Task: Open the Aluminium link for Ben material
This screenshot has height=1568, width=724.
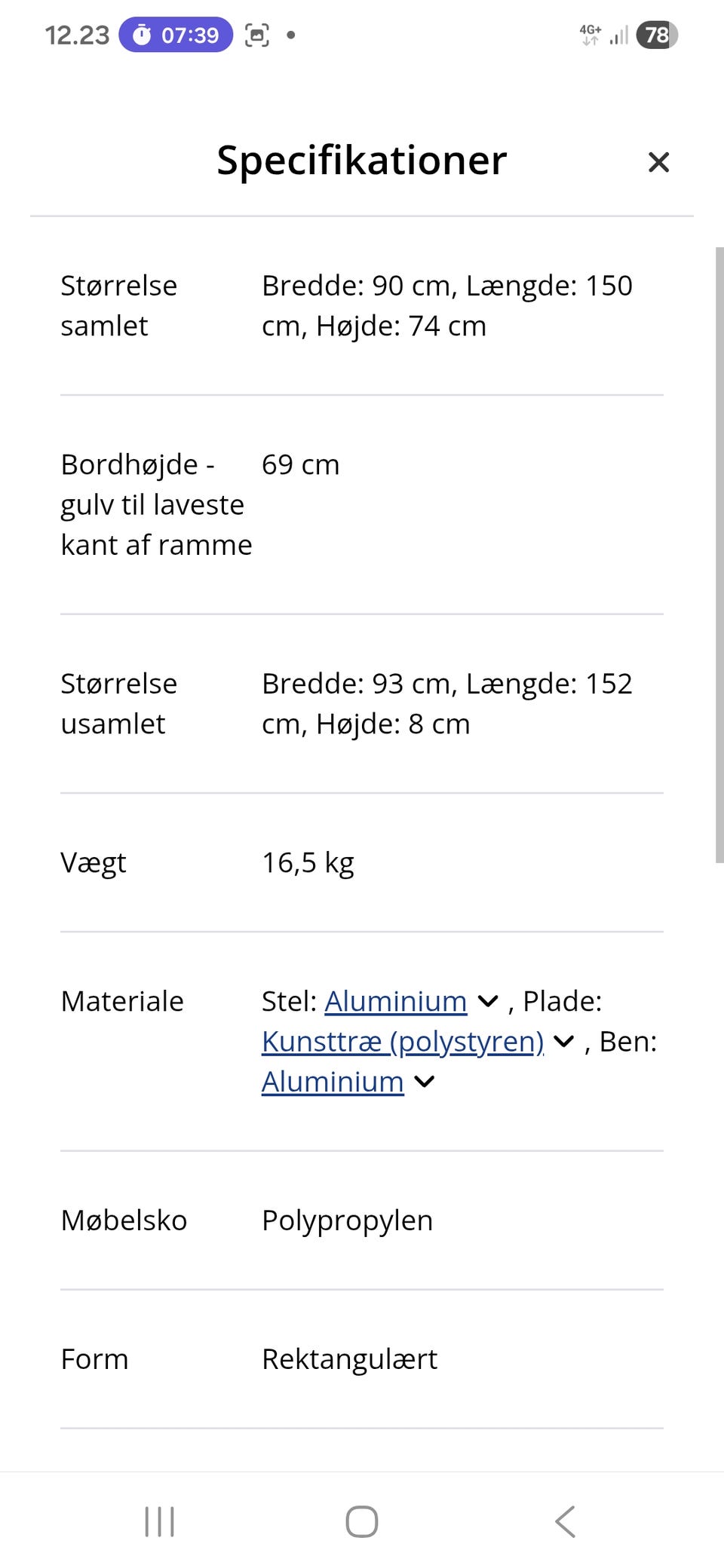Action: tap(332, 1082)
